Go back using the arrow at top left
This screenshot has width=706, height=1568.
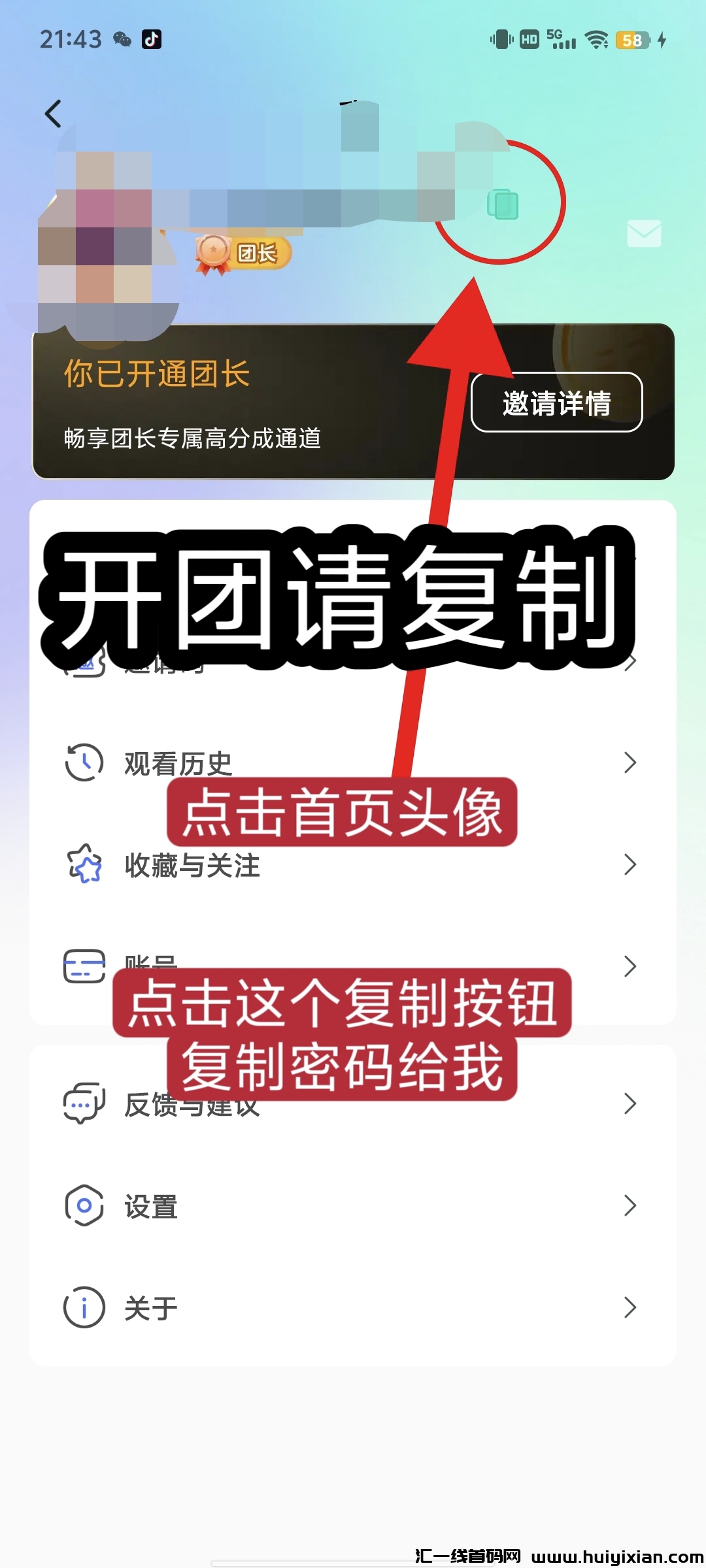click(54, 112)
